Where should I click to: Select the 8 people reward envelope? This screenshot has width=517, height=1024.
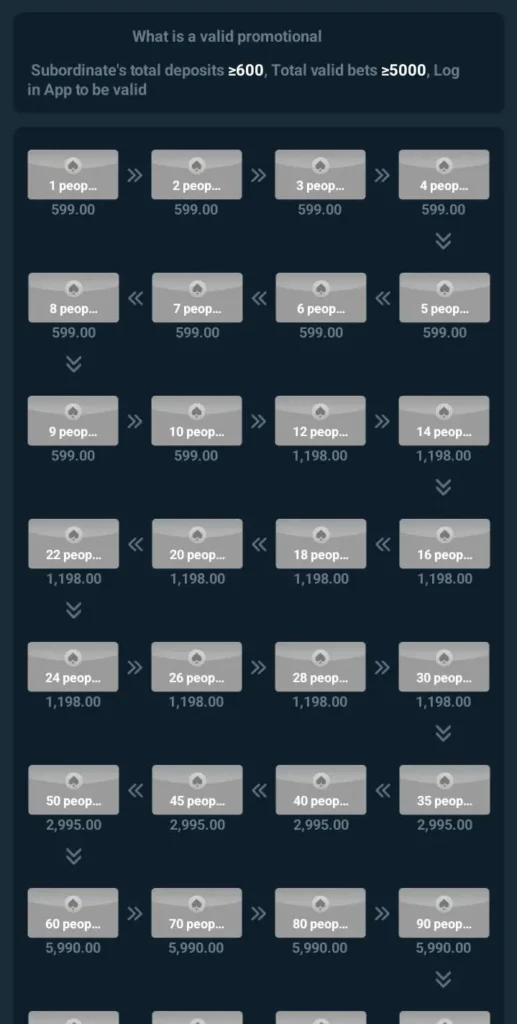click(x=74, y=297)
